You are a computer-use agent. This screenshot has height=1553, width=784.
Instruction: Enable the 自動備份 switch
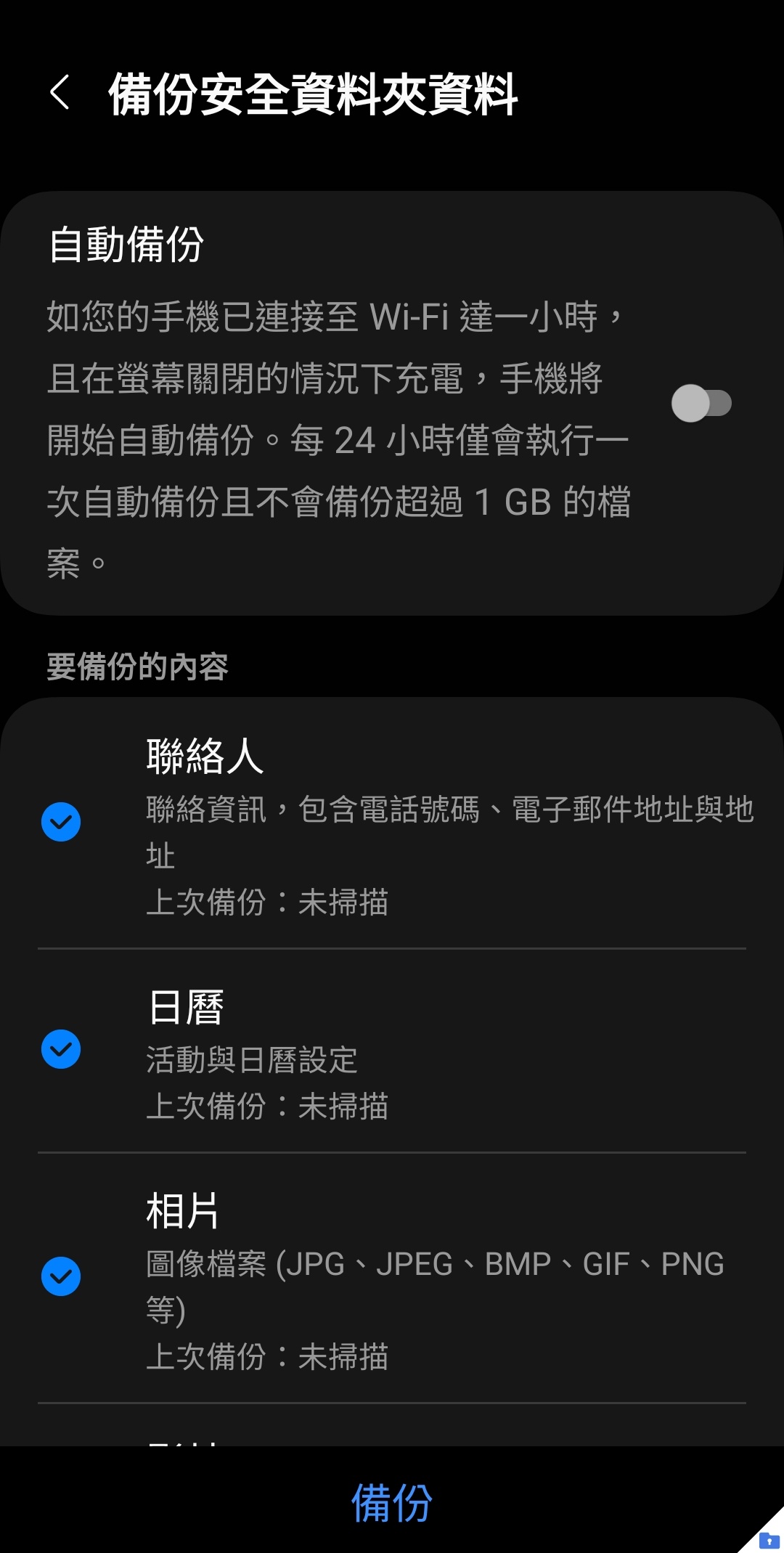tap(701, 404)
